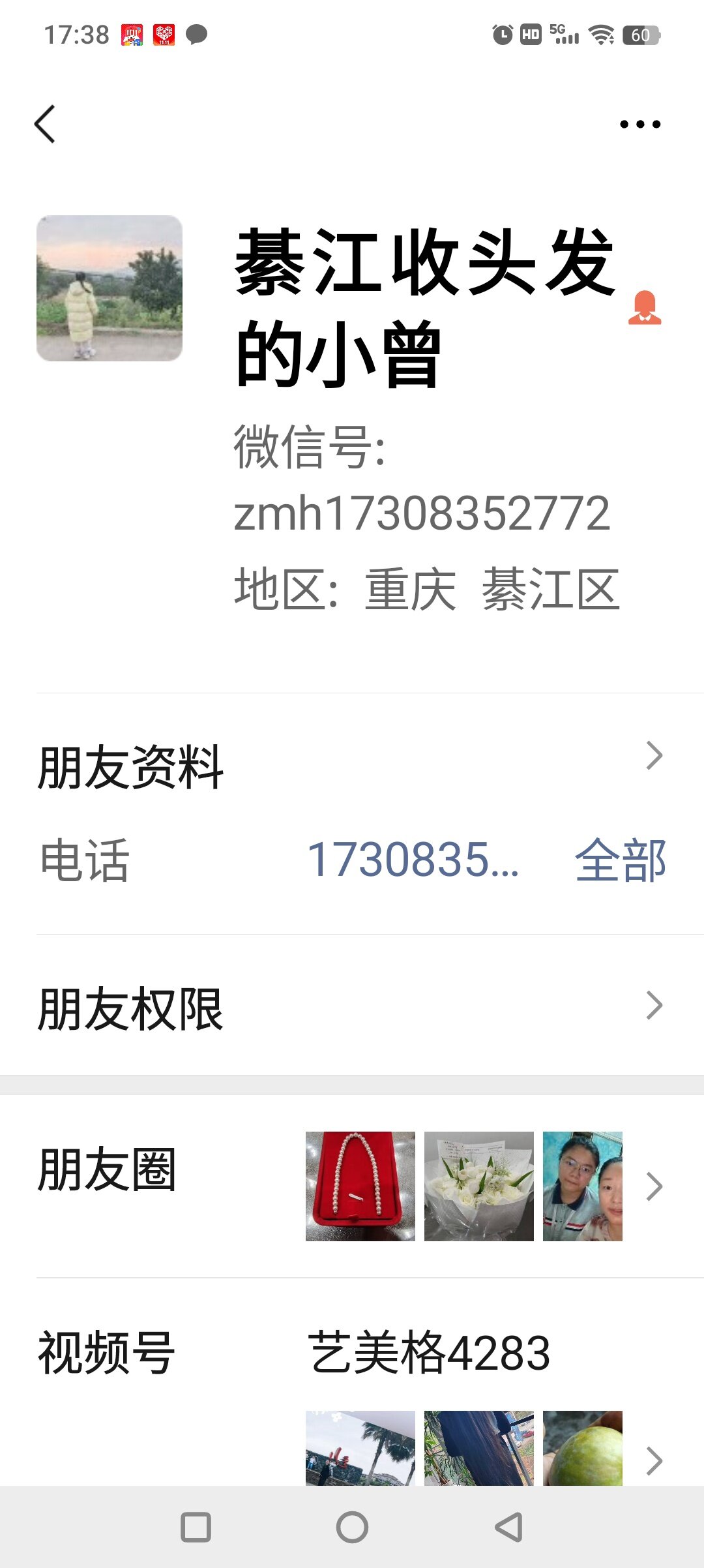Tap the phone number 1730835...

tap(412, 860)
